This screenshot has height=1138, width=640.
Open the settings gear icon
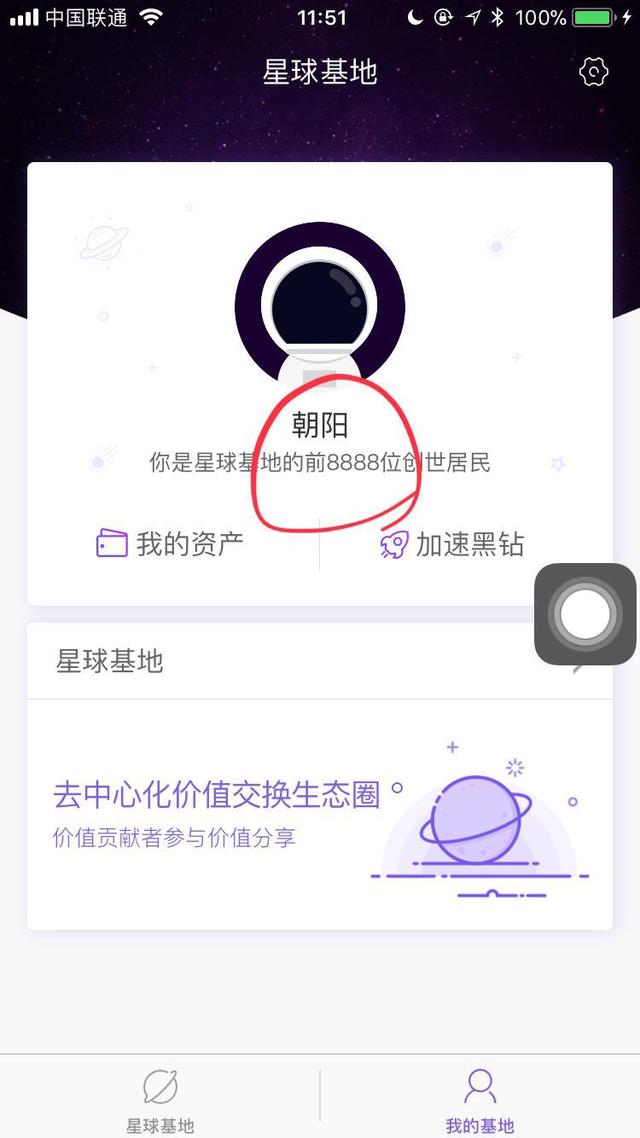point(594,71)
